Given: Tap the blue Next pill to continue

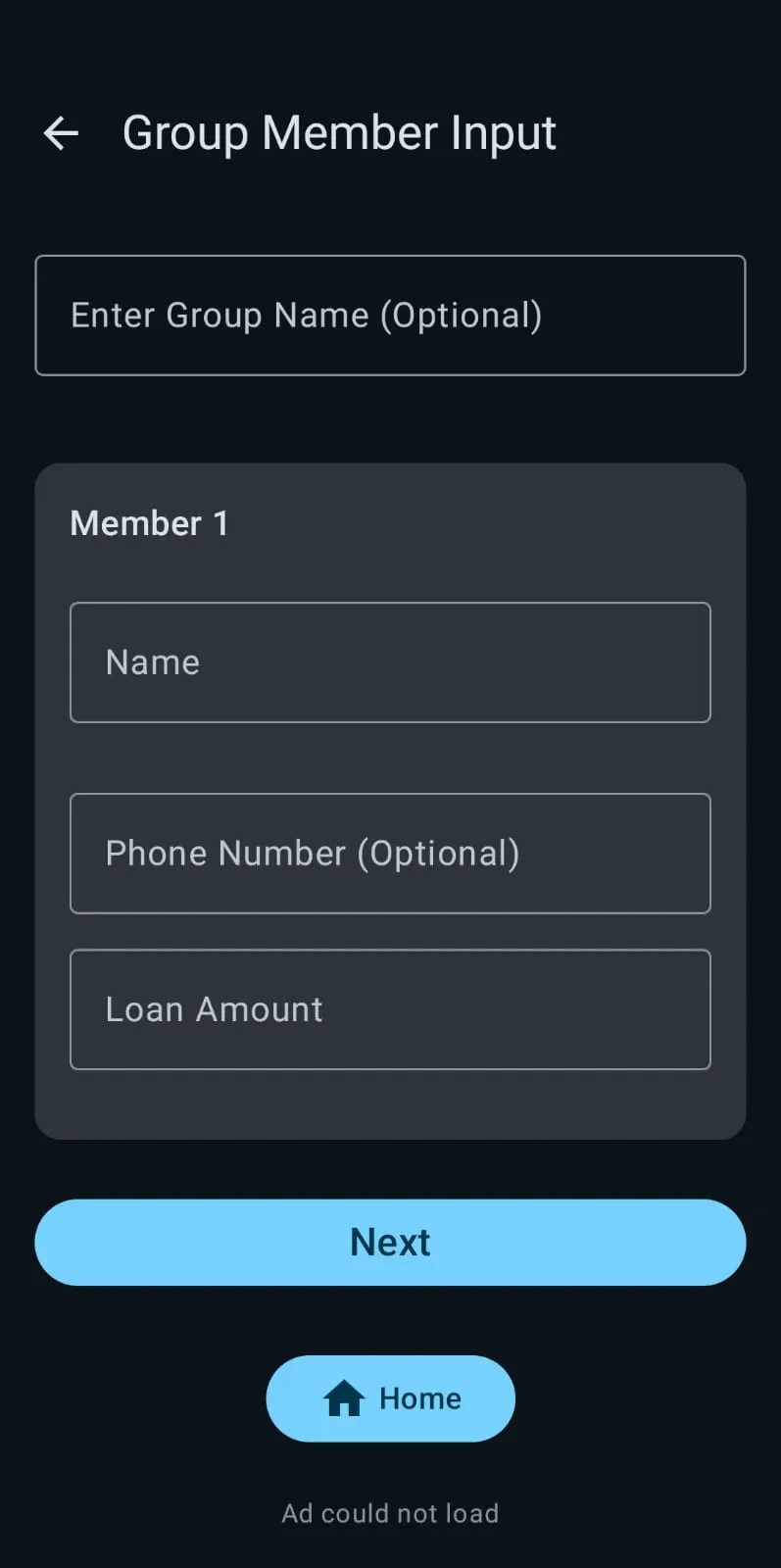Looking at the screenshot, I should (390, 1242).
